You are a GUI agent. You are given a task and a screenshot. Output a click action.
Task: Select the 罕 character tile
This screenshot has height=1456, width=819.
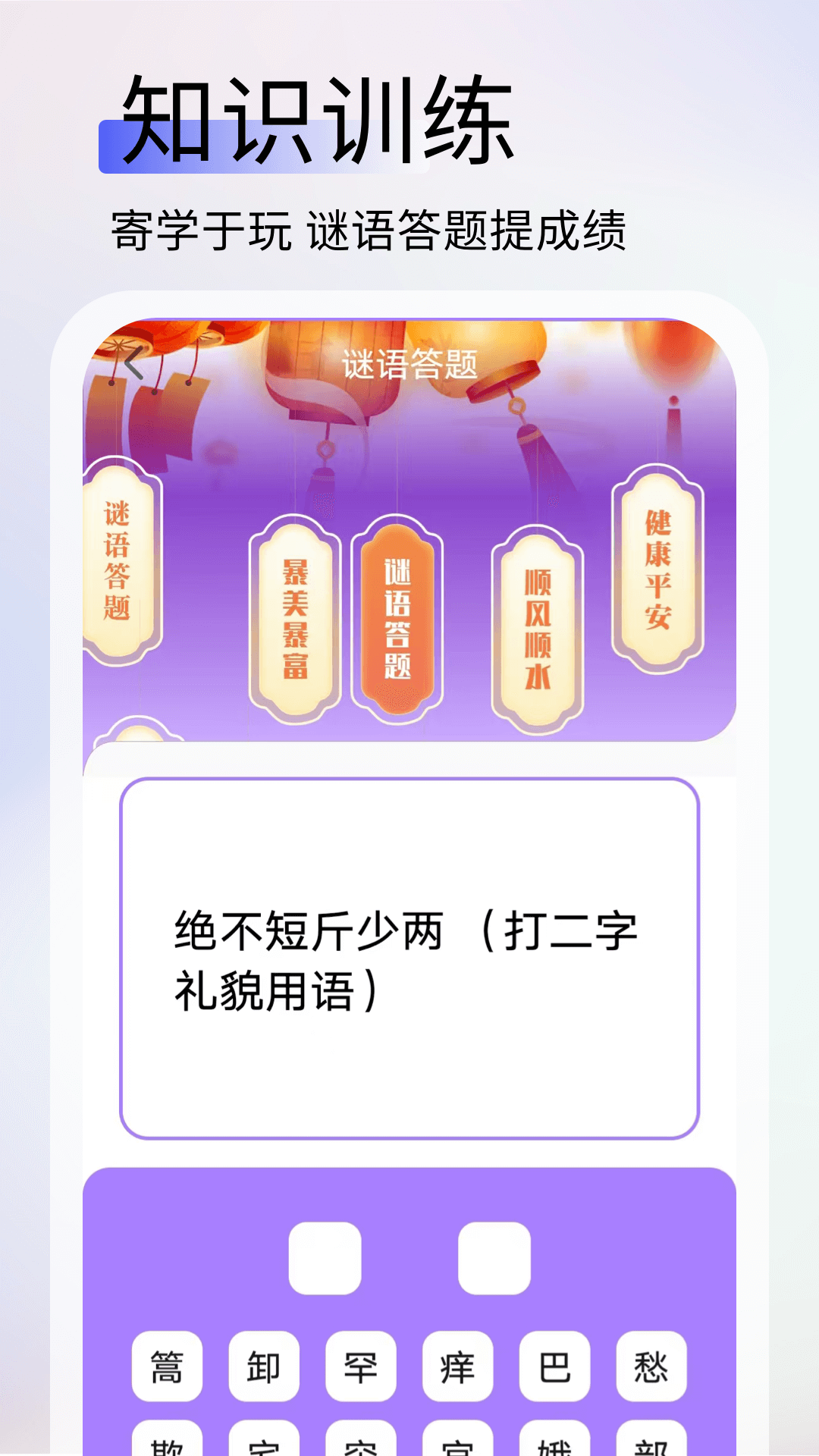pyautogui.click(x=362, y=1367)
